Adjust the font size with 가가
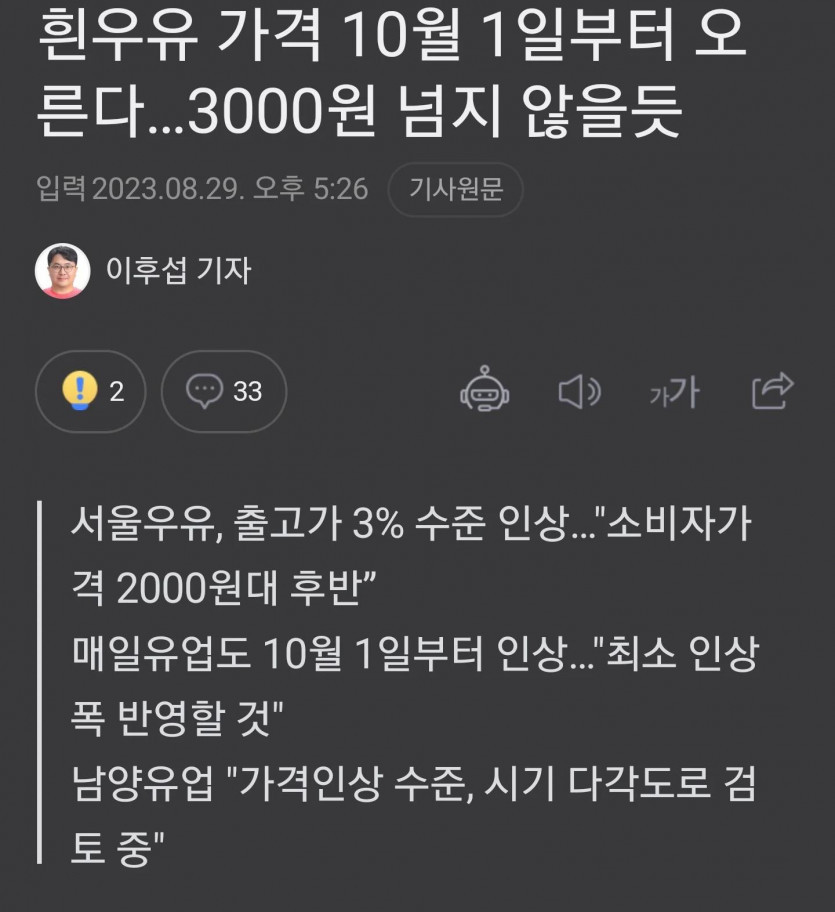Viewport: 835px width, 912px height. [673, 392]
